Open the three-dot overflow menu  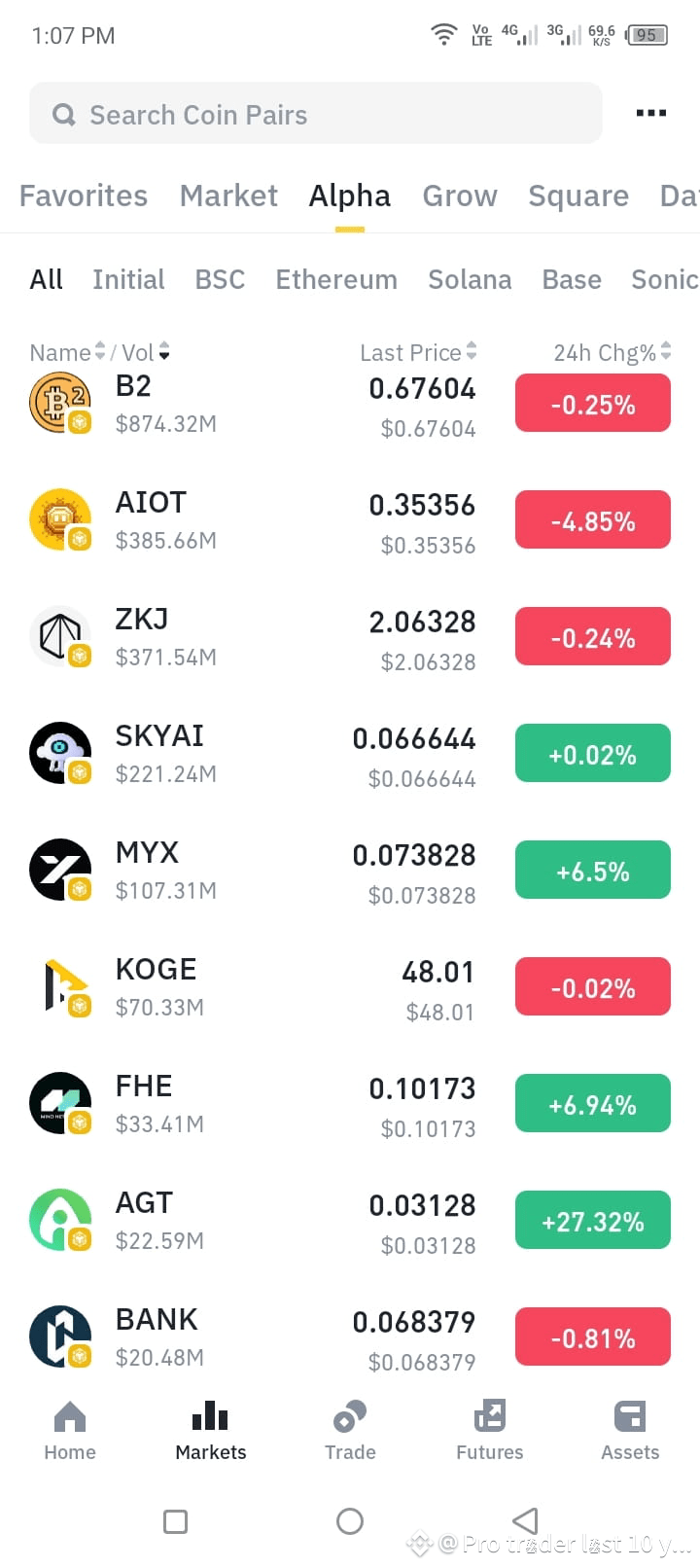[650, 114]
